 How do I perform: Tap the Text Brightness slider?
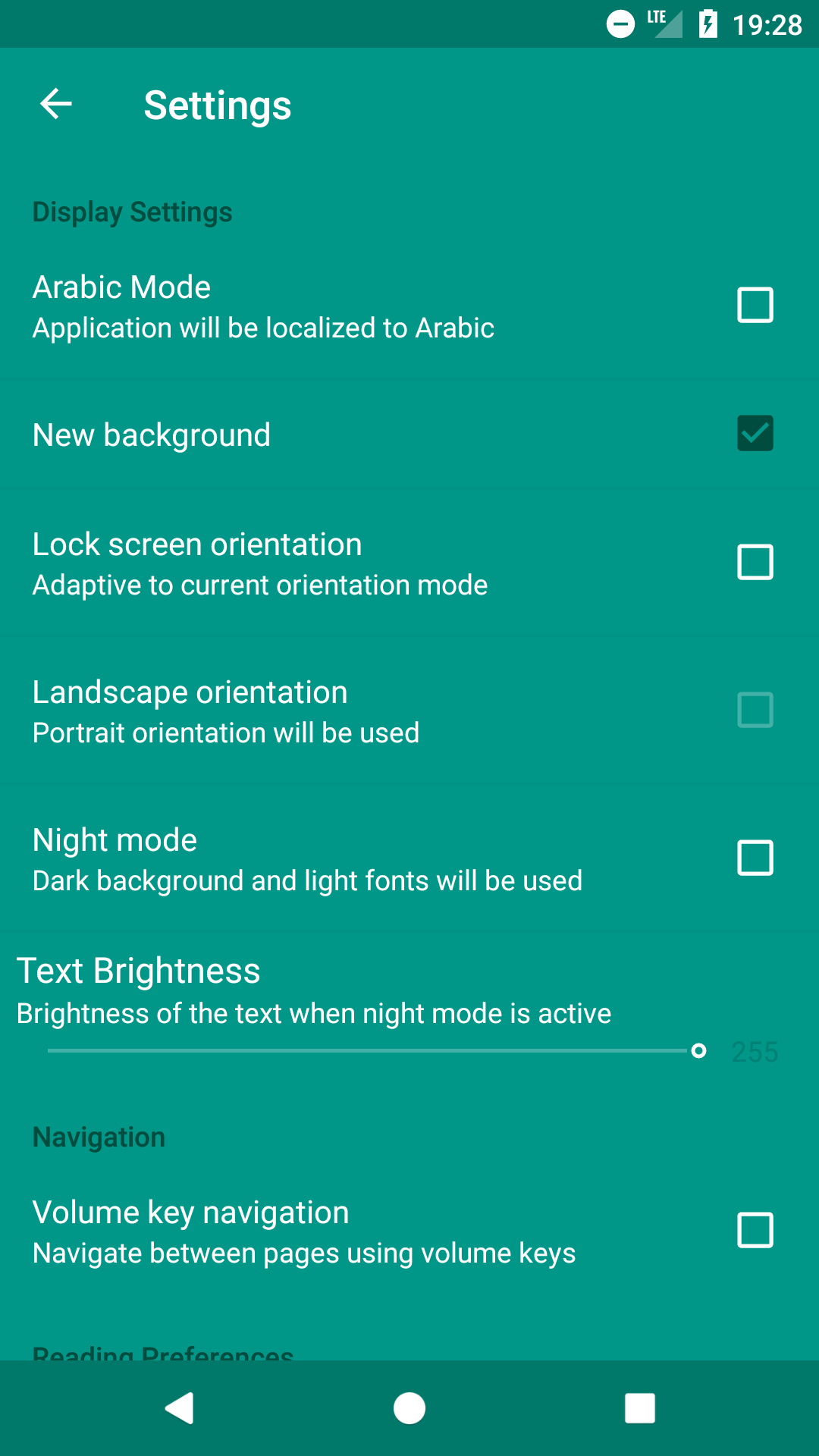(x=372, y=1050)
